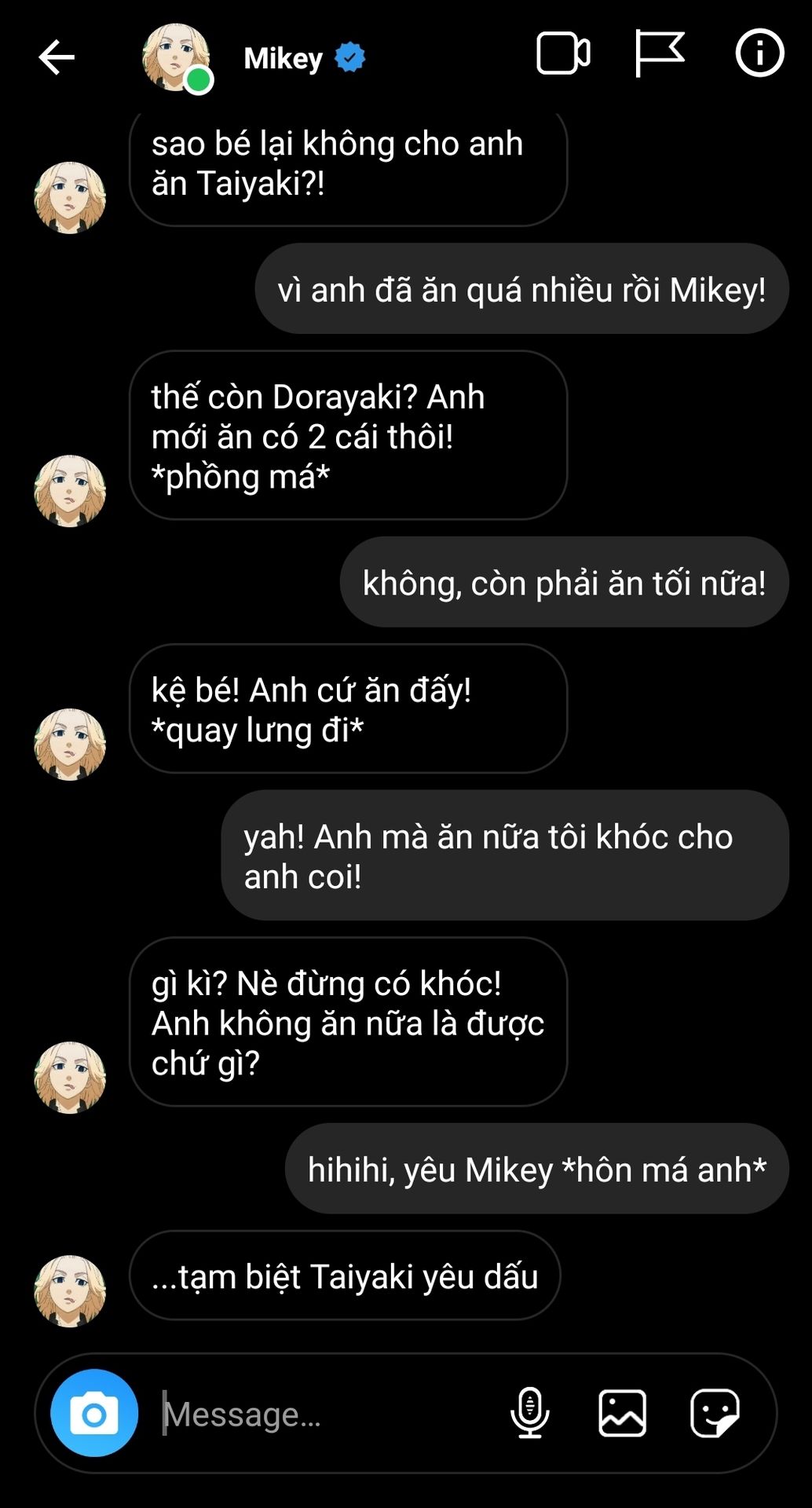Record a voice message with the microphone
This screenshot has height=1508, width=812.
530,1412
